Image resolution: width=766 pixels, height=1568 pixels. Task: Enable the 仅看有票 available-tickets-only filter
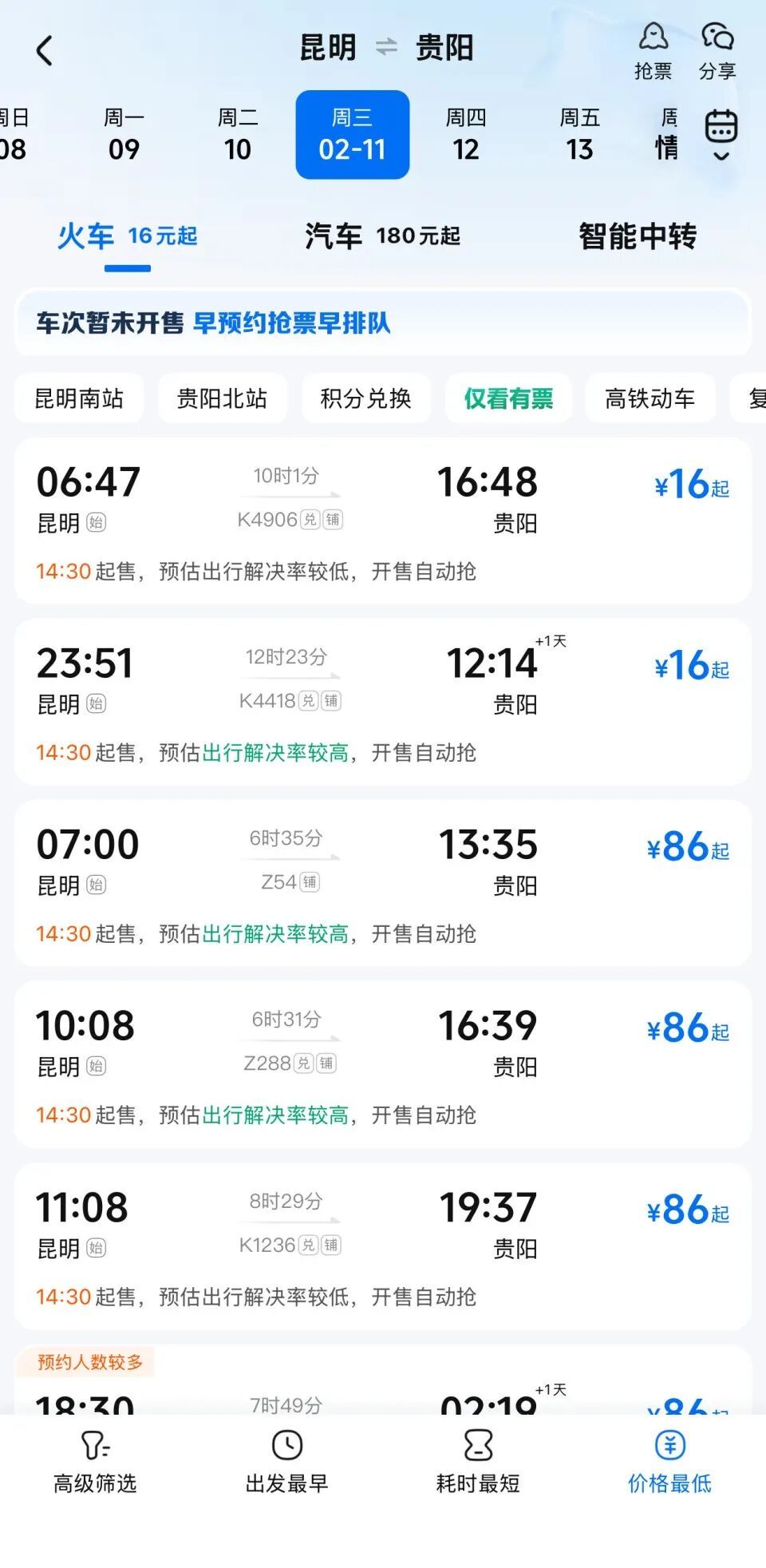pos(508,398)
